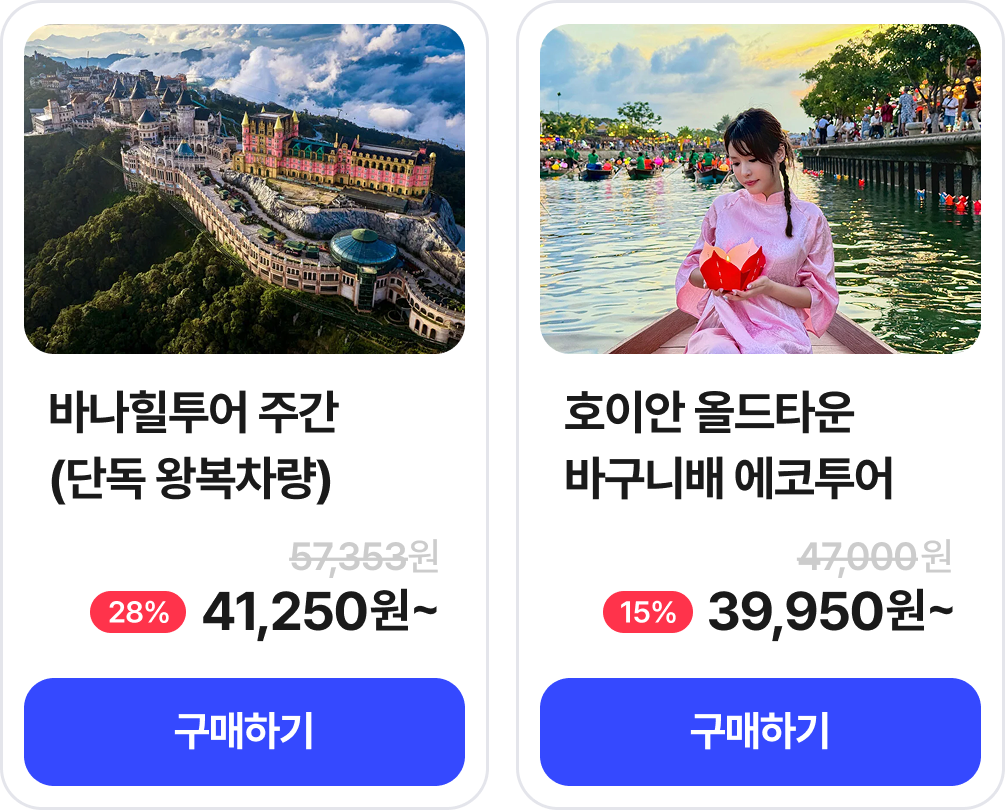Tap 구매하기 for 호이안 올드타운 바구니배 에코투어
This screenshot has height=810, width=1005.
(x=760, y=732)
